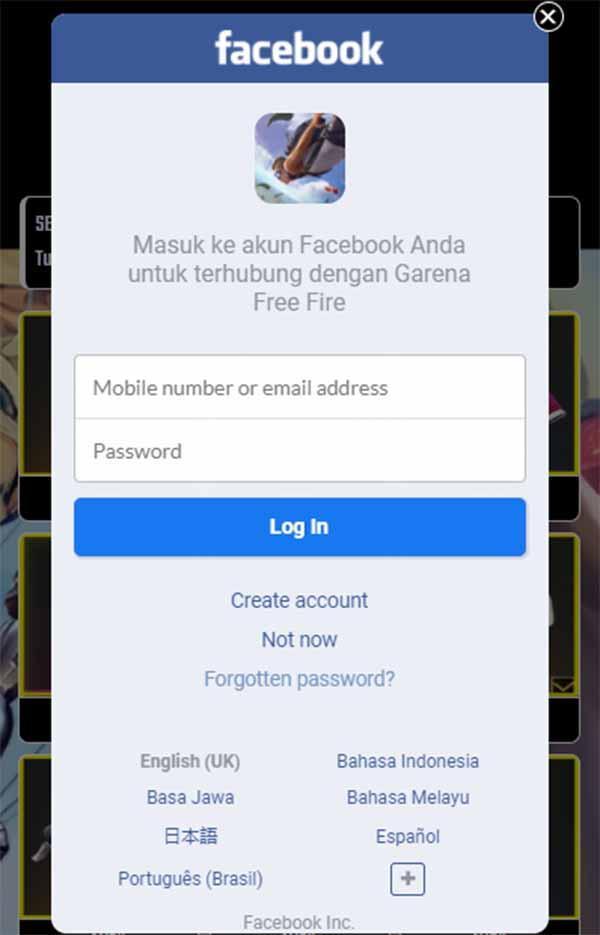
Task: Focus the mobile number or email field
Action: 299,388
